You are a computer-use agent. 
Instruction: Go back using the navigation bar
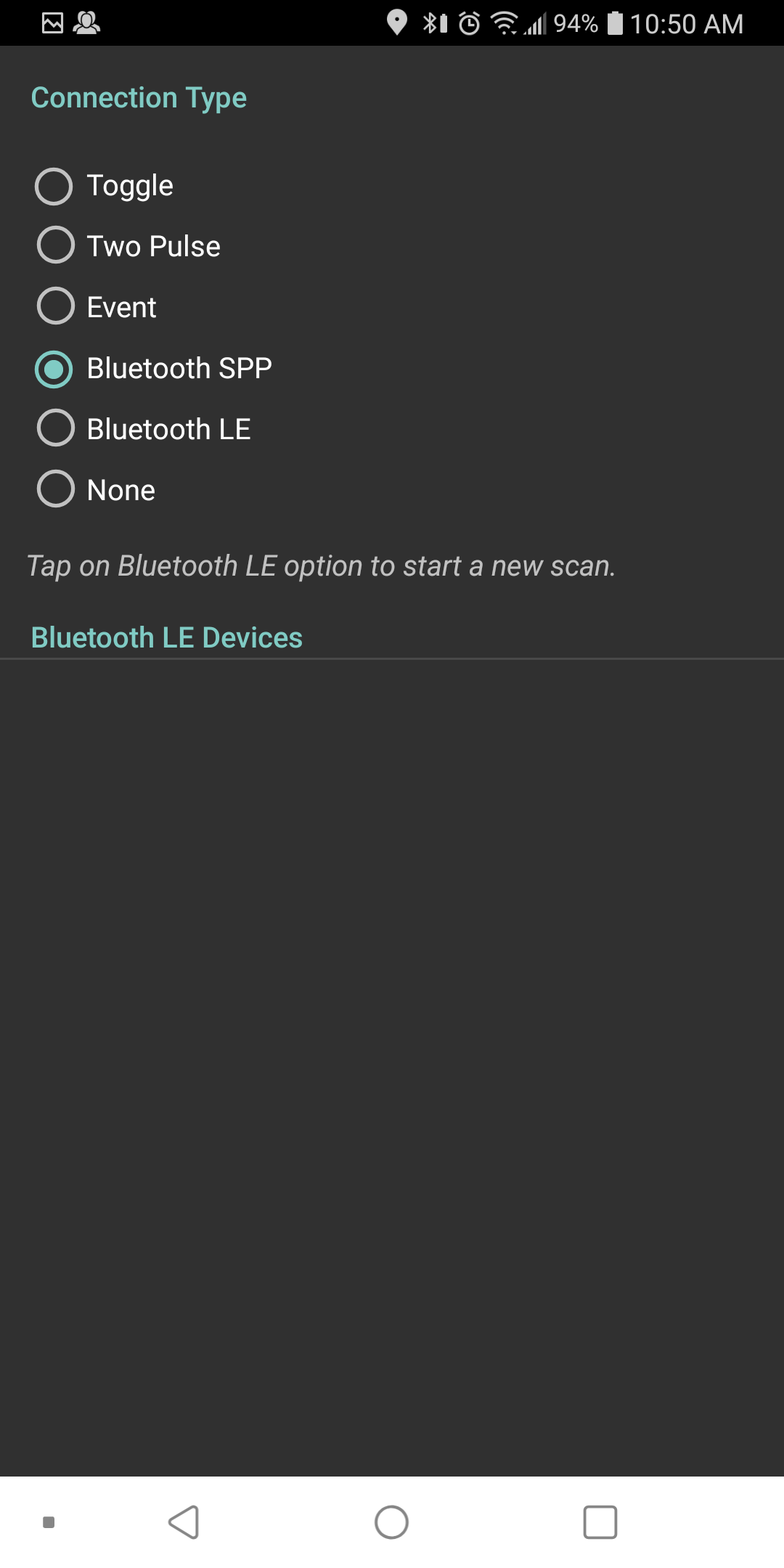[x=184, y=1522]
